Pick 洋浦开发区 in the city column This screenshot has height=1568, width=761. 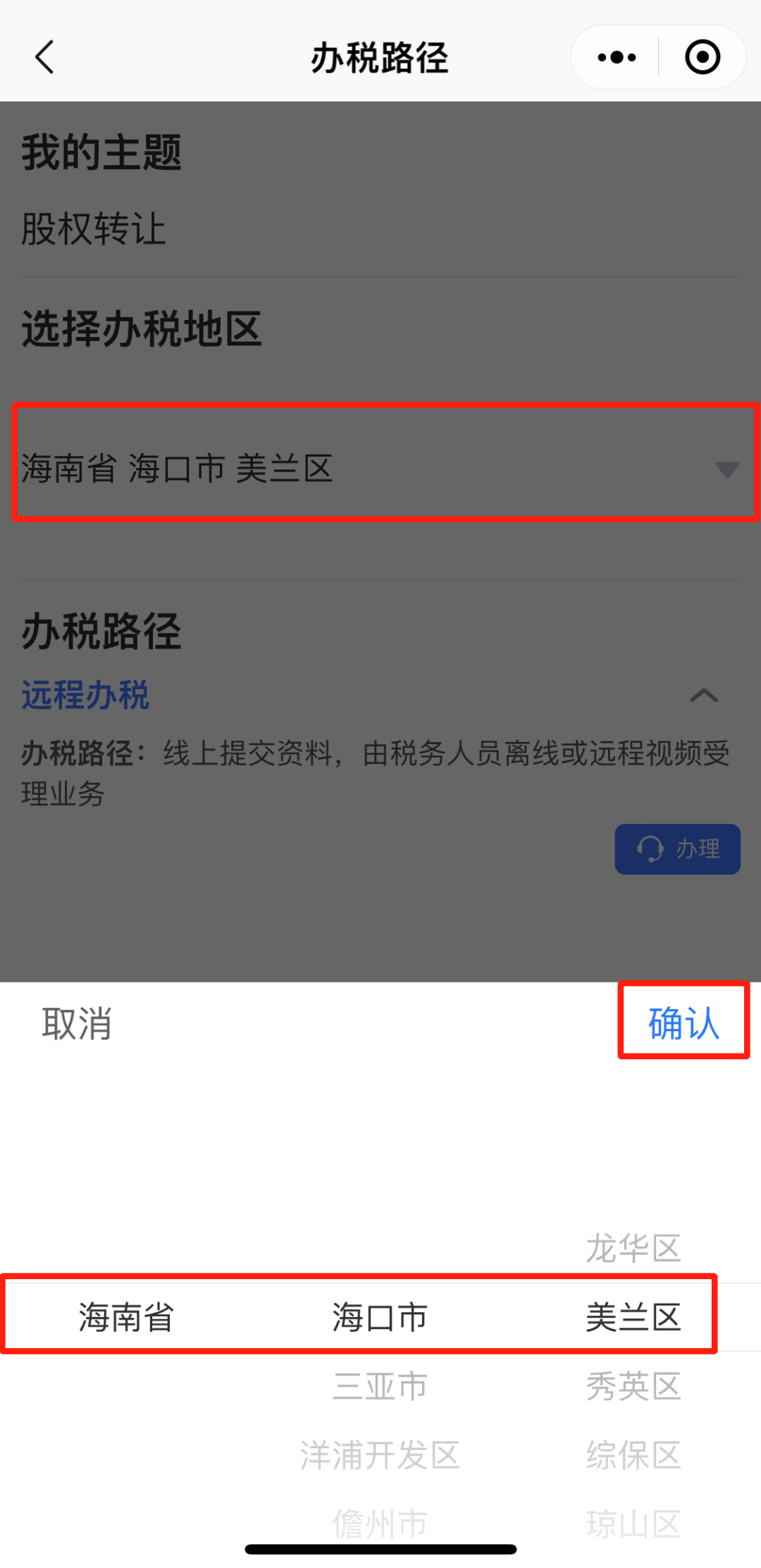pos(380,1455)
